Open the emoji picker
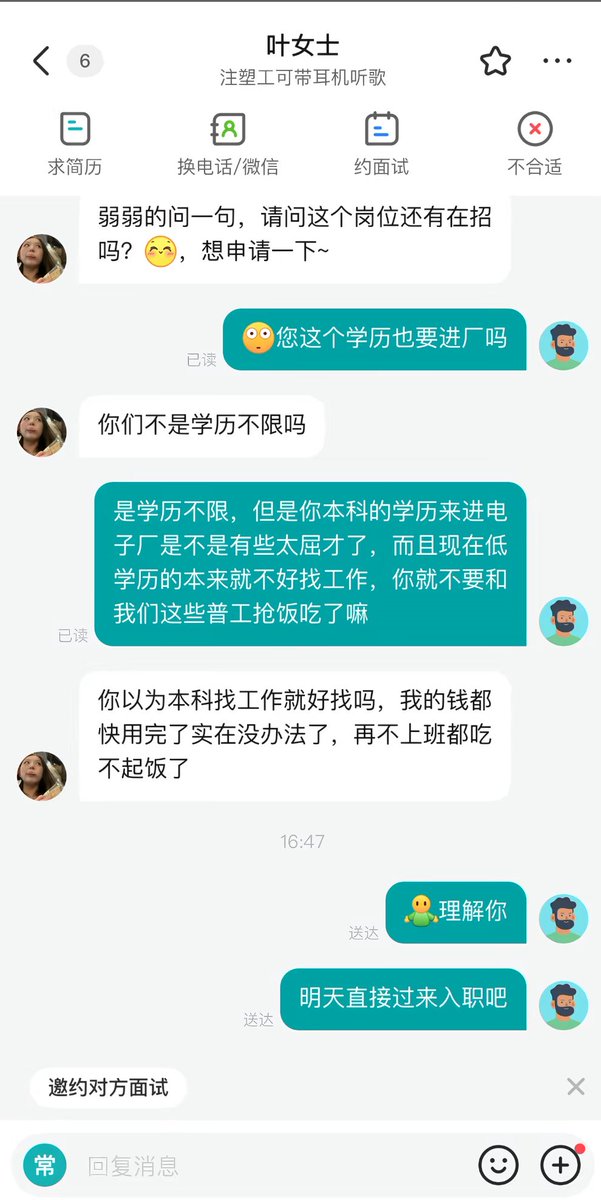Image resolution: width=601 pixels, height=1200 pixels. (x=498, y=1165)
